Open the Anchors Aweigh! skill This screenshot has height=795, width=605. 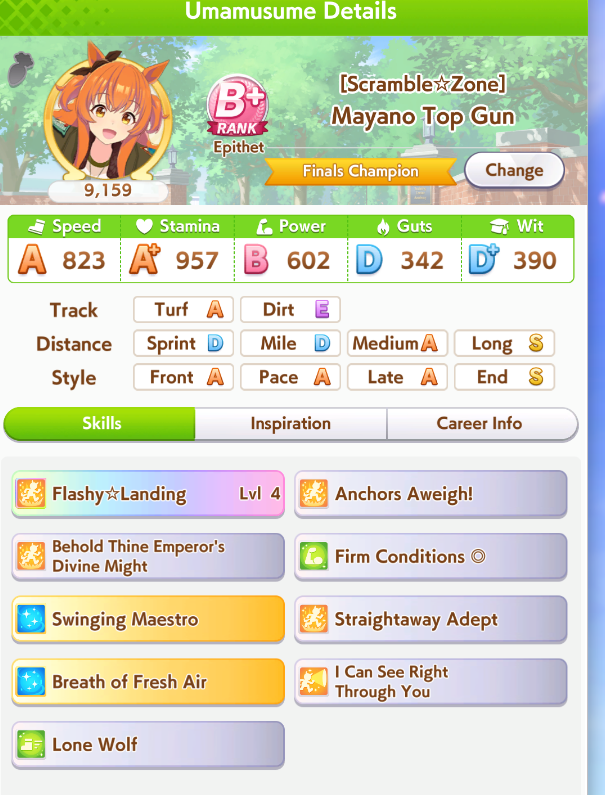pos(431,494)
